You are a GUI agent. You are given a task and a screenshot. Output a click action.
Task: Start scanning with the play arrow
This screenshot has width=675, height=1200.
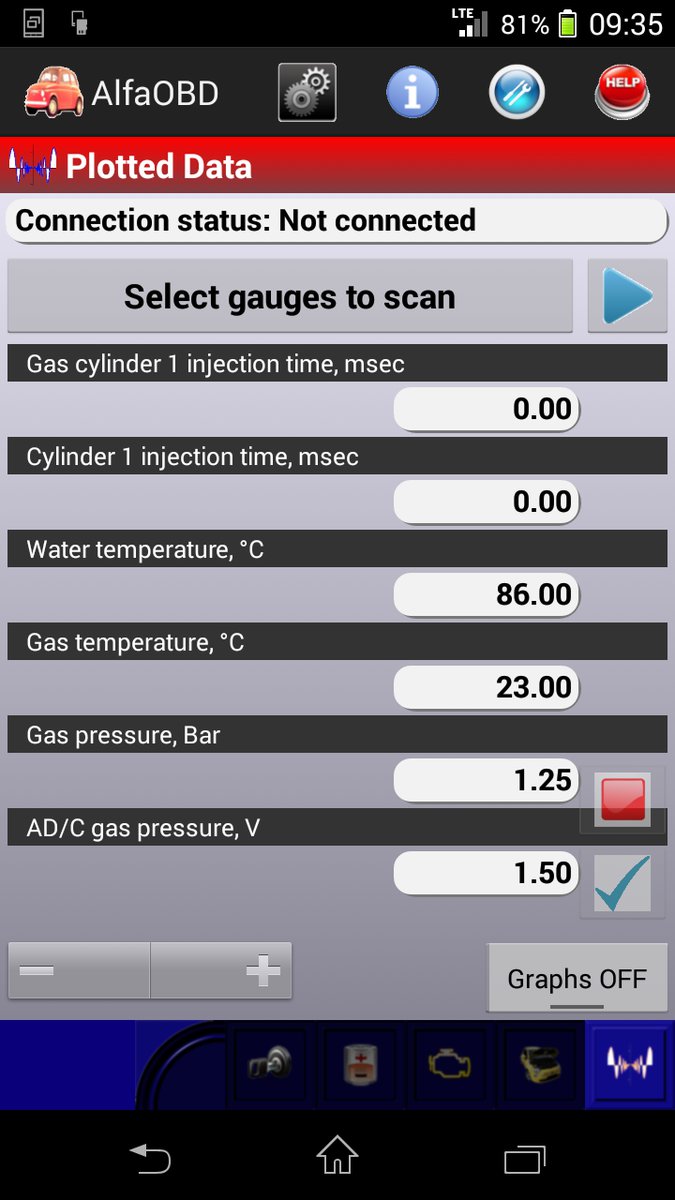click(627, 297)
